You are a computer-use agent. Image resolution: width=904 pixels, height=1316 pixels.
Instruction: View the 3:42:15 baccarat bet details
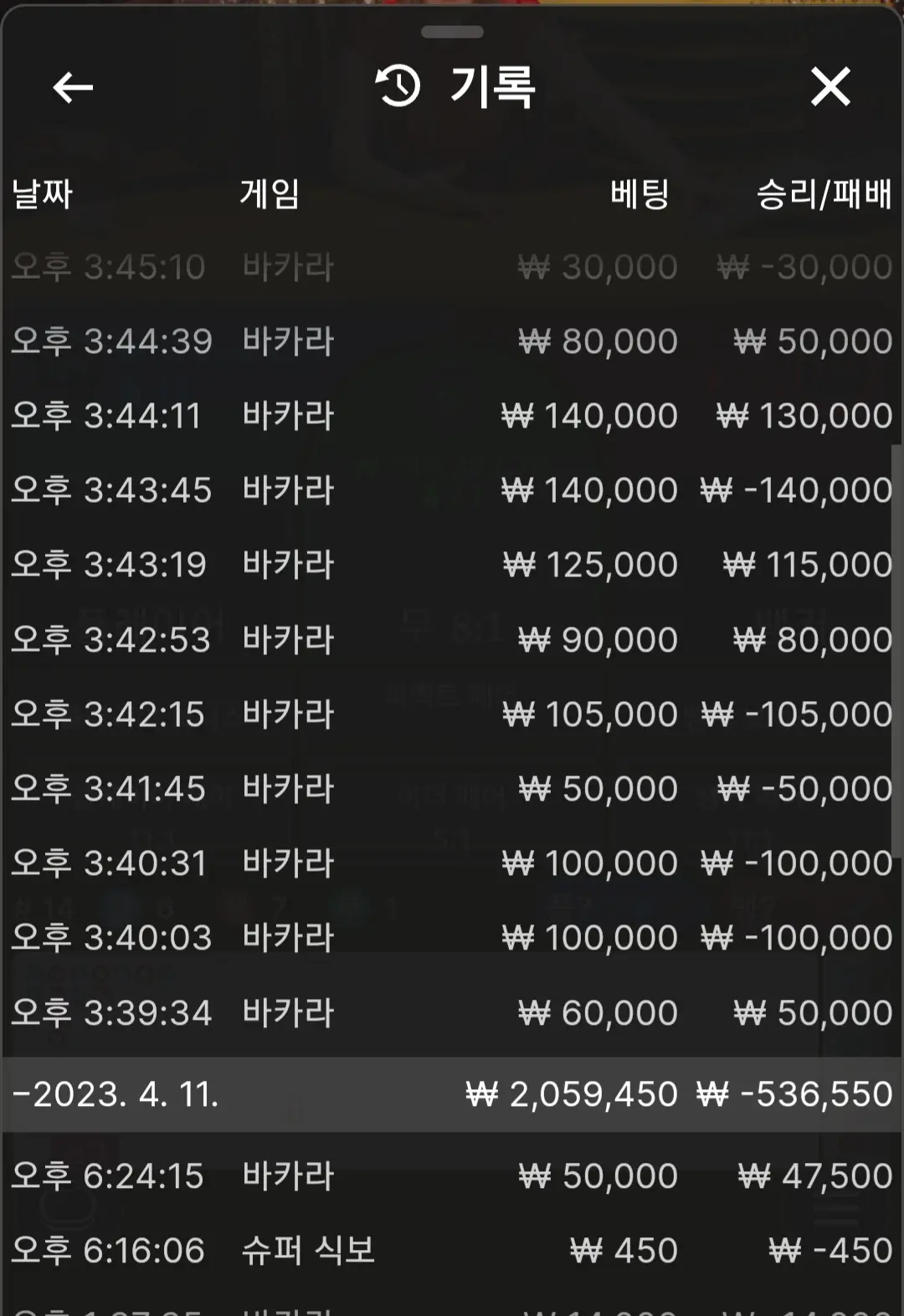click(452, 714)
